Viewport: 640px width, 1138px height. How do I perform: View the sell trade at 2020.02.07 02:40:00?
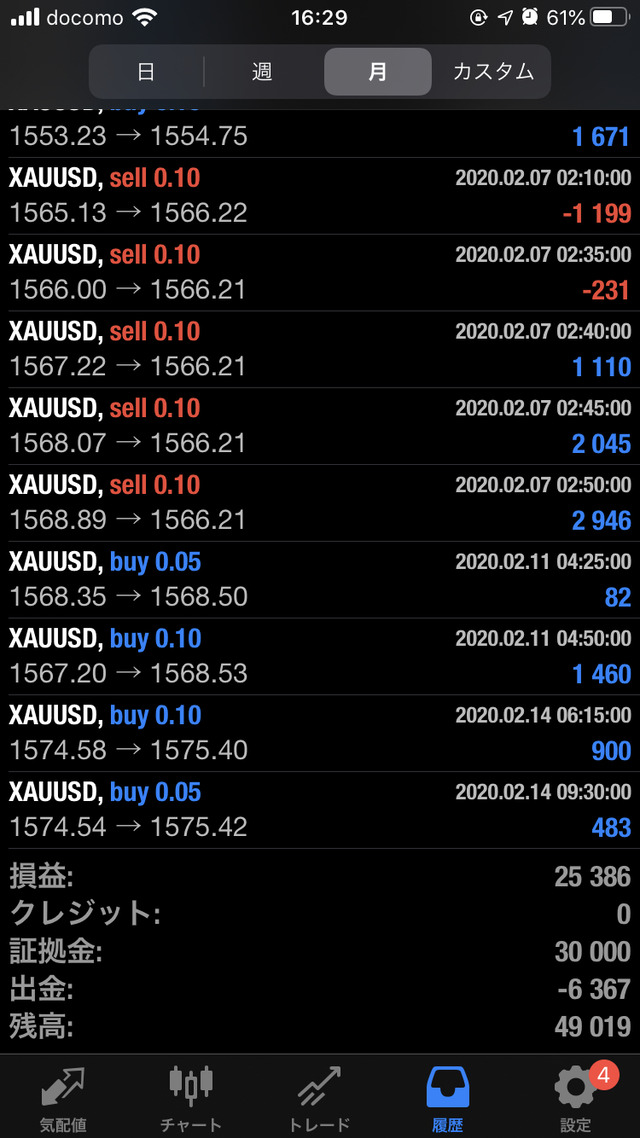(x=320, y=350)
